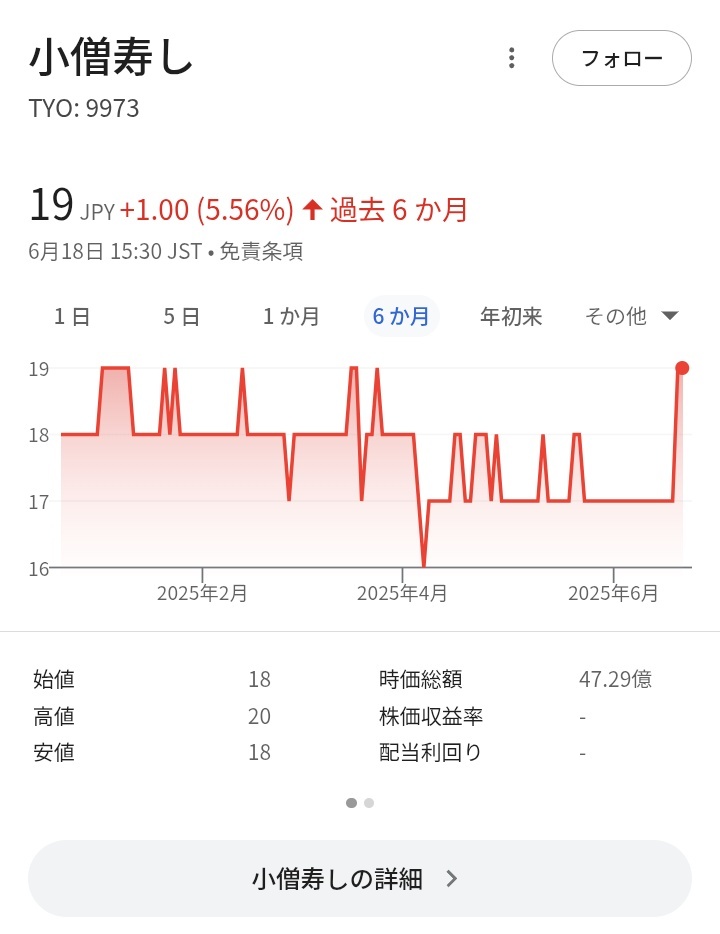The height and width of the screenshot is (934, 720).
Task: Expand the その他 range dropdown
Action: coord(631,317)
